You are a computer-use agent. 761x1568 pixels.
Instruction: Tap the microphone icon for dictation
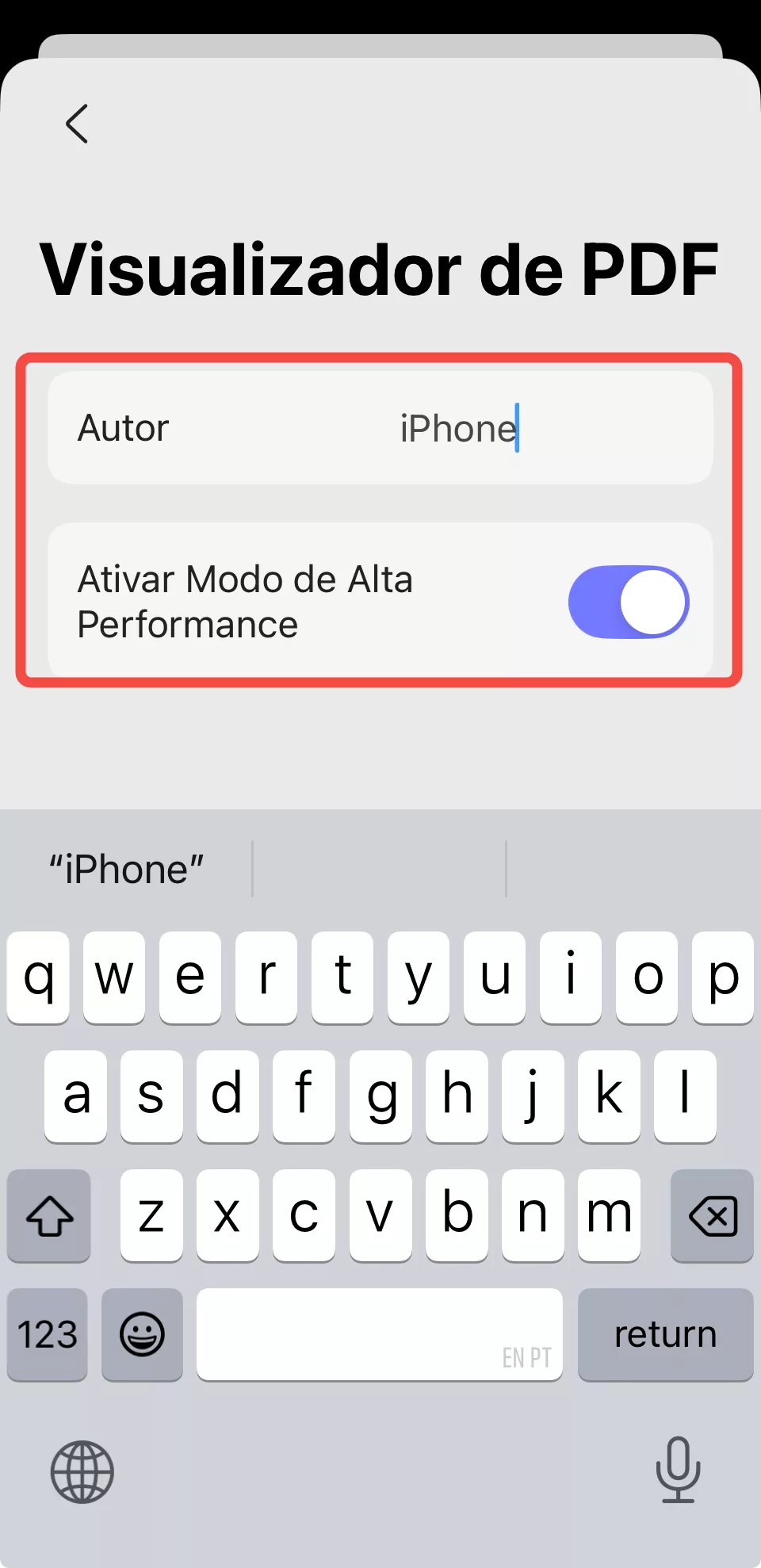pyautogui.click(x=678, y=1472)
